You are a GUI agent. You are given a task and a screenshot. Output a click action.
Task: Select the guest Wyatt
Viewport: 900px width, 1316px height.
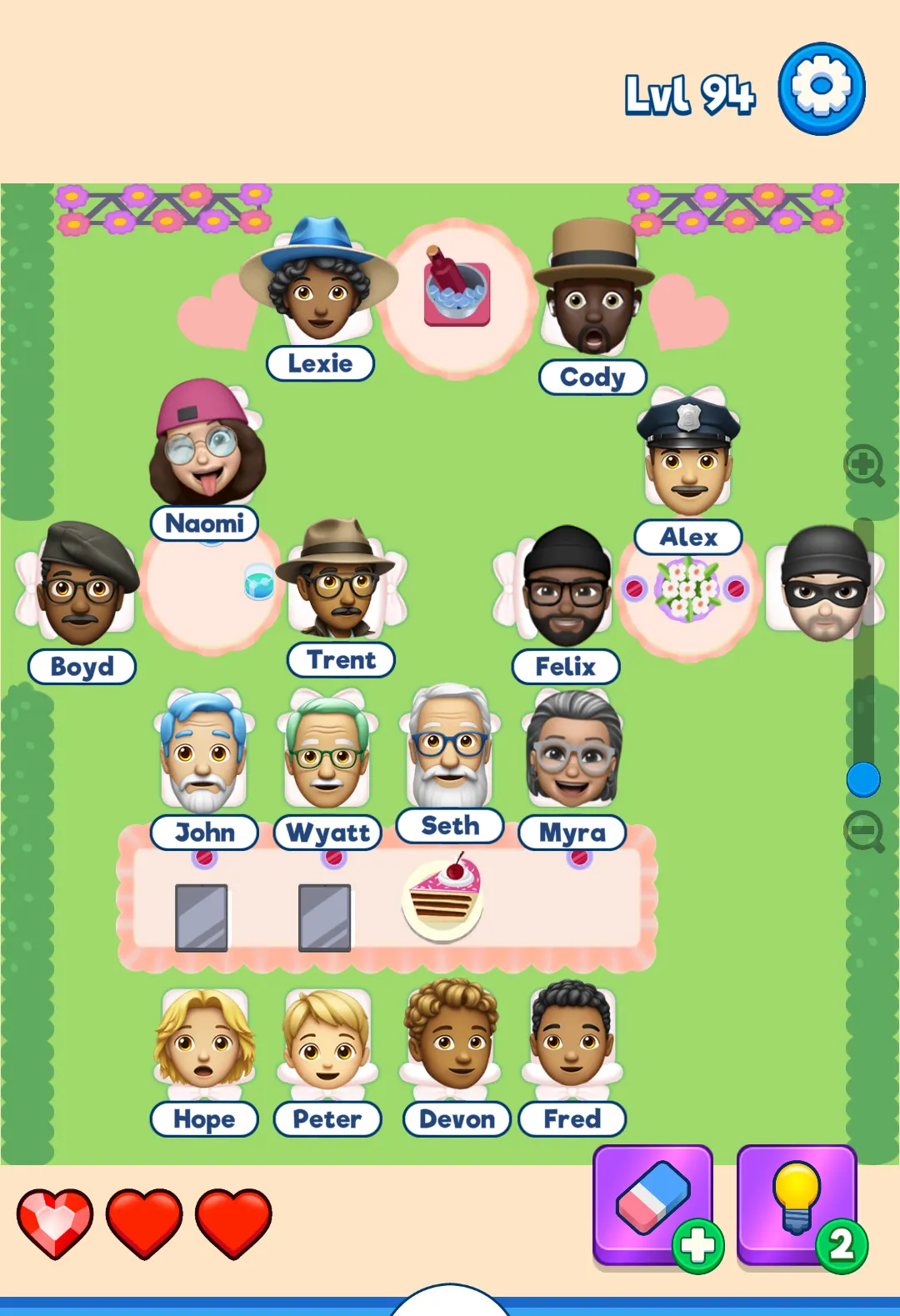(x=327, y=754)
